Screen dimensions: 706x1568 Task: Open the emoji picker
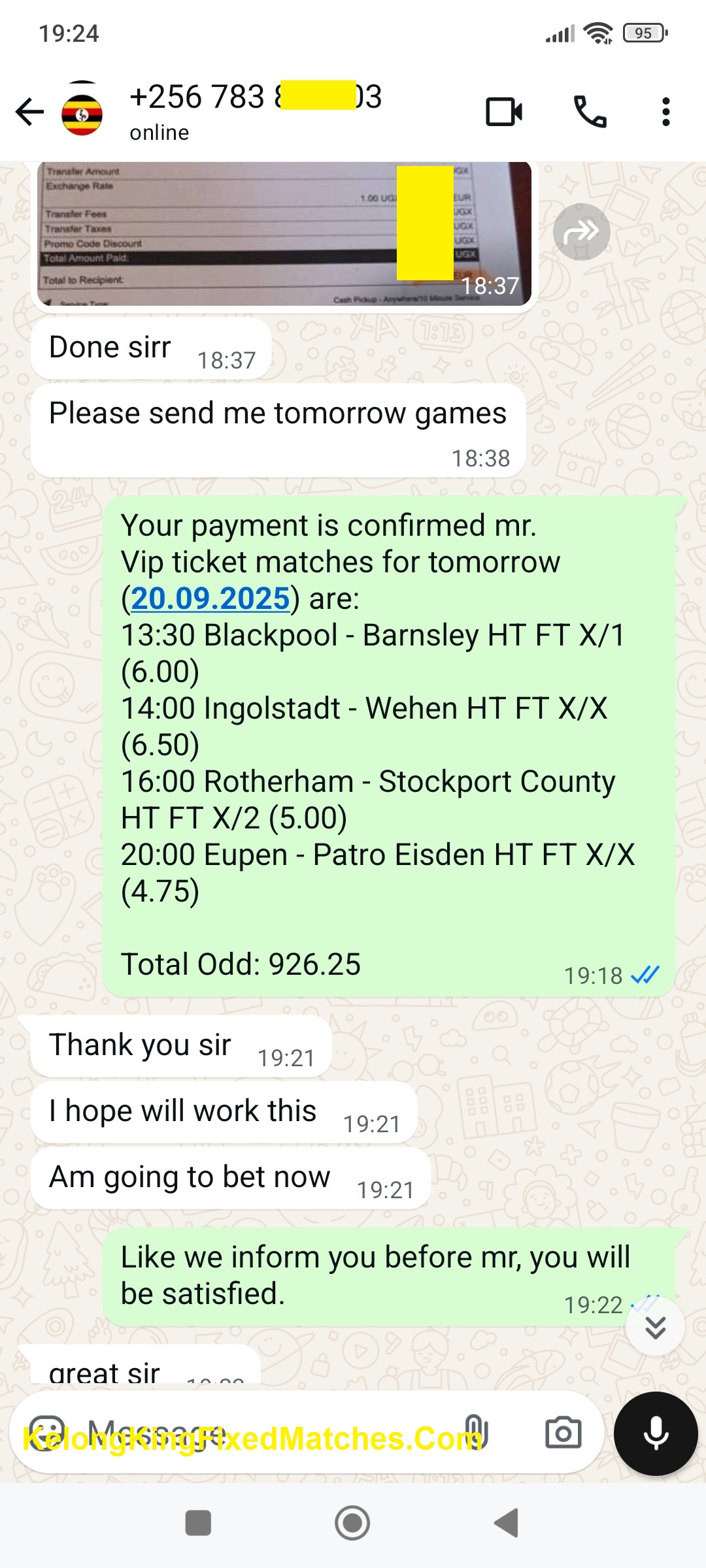point(48,1432)
